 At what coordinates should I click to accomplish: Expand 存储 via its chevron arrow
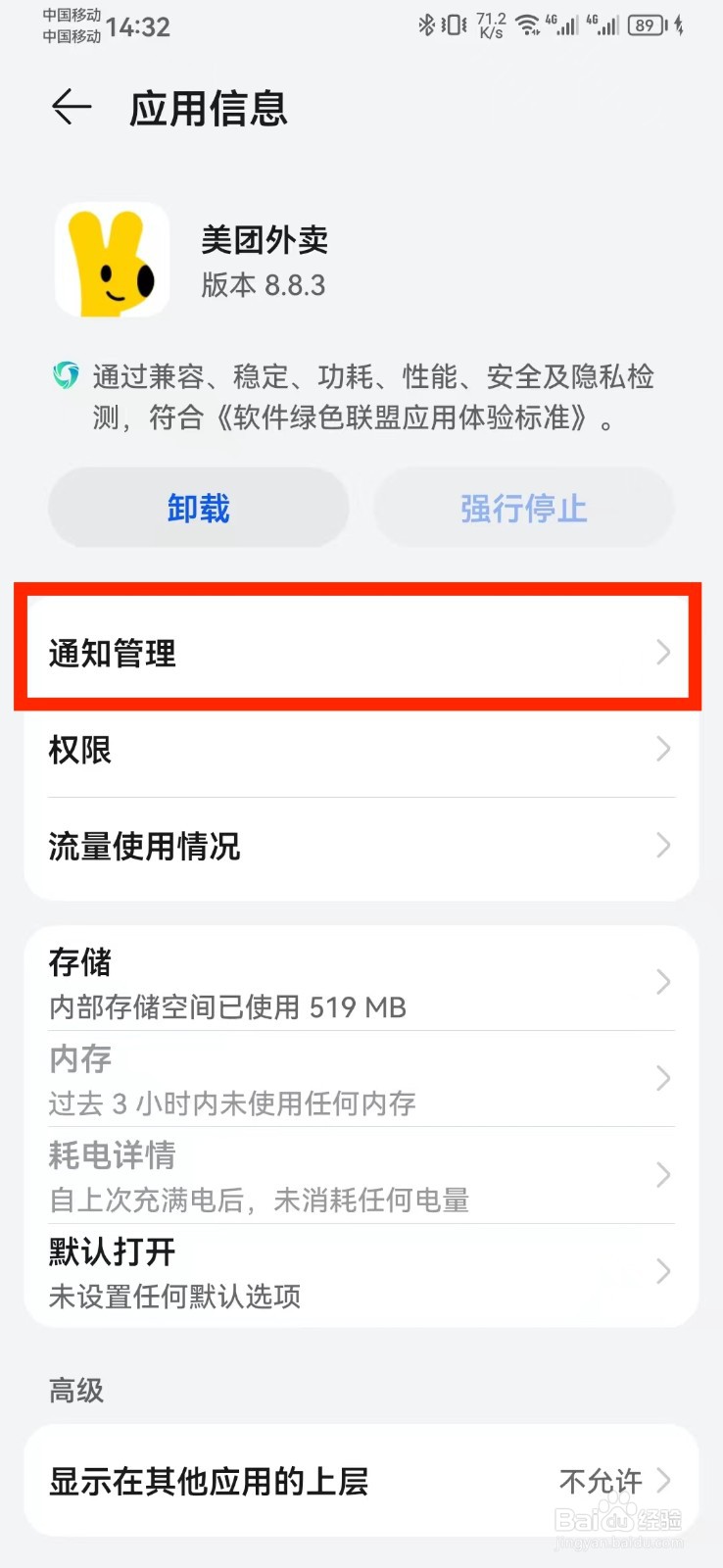[663, 983]
